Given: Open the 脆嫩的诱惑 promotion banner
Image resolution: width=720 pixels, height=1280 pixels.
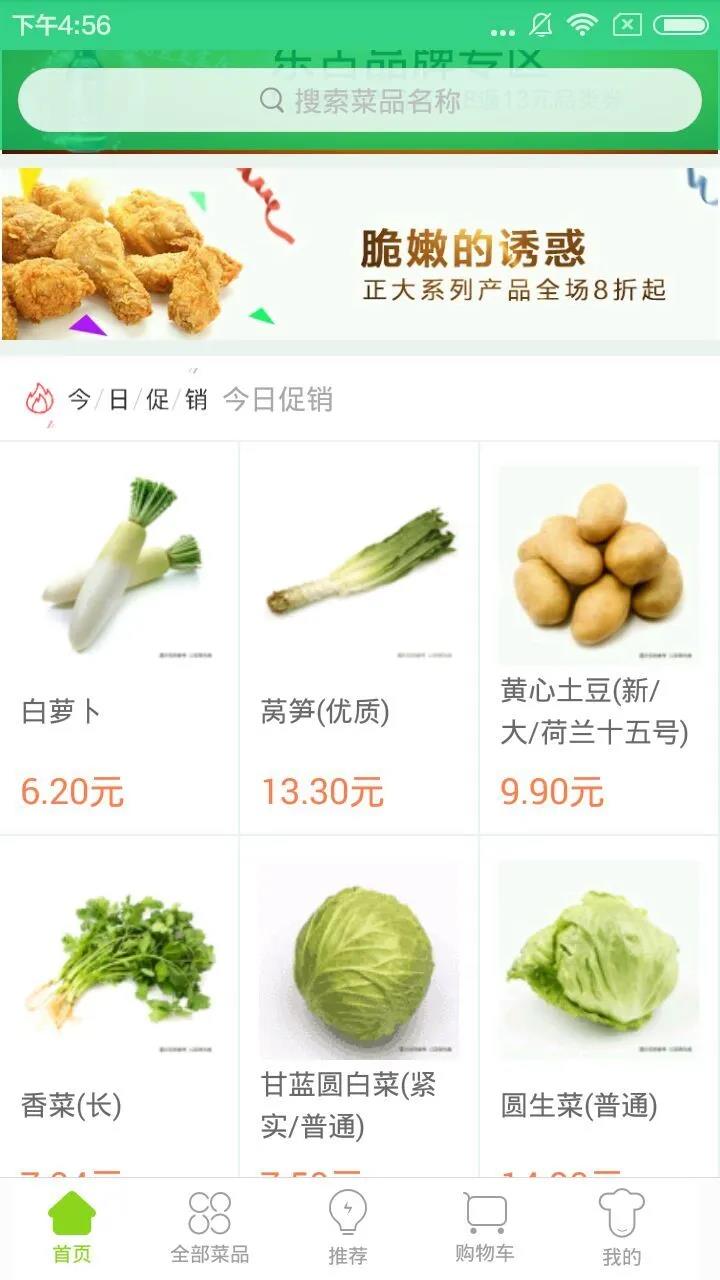Looking at the screenshot, I should (x=360, y=254).
